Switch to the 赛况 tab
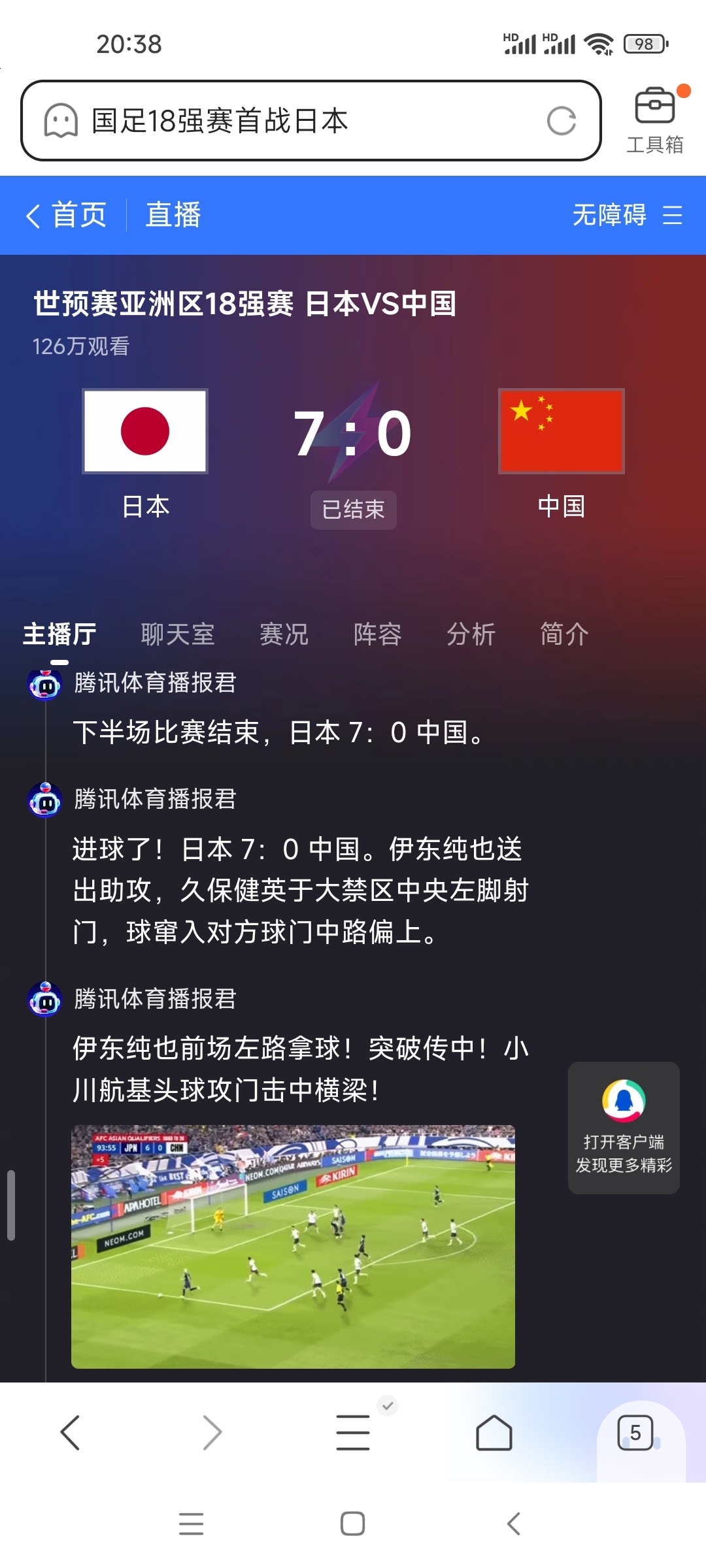The width and height of the screenshot is (706, 1568). 284,634
